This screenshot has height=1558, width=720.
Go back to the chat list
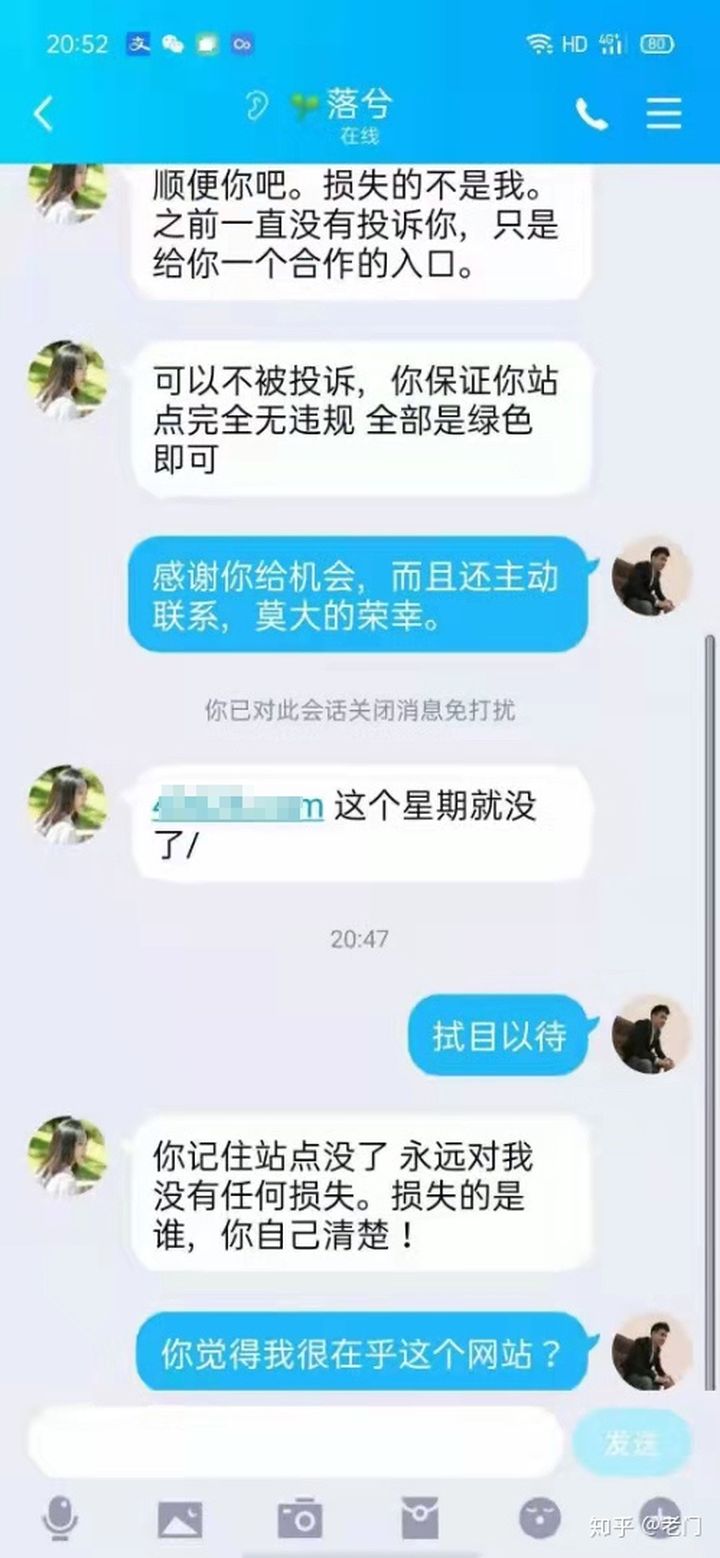click(x=42, y=114)
